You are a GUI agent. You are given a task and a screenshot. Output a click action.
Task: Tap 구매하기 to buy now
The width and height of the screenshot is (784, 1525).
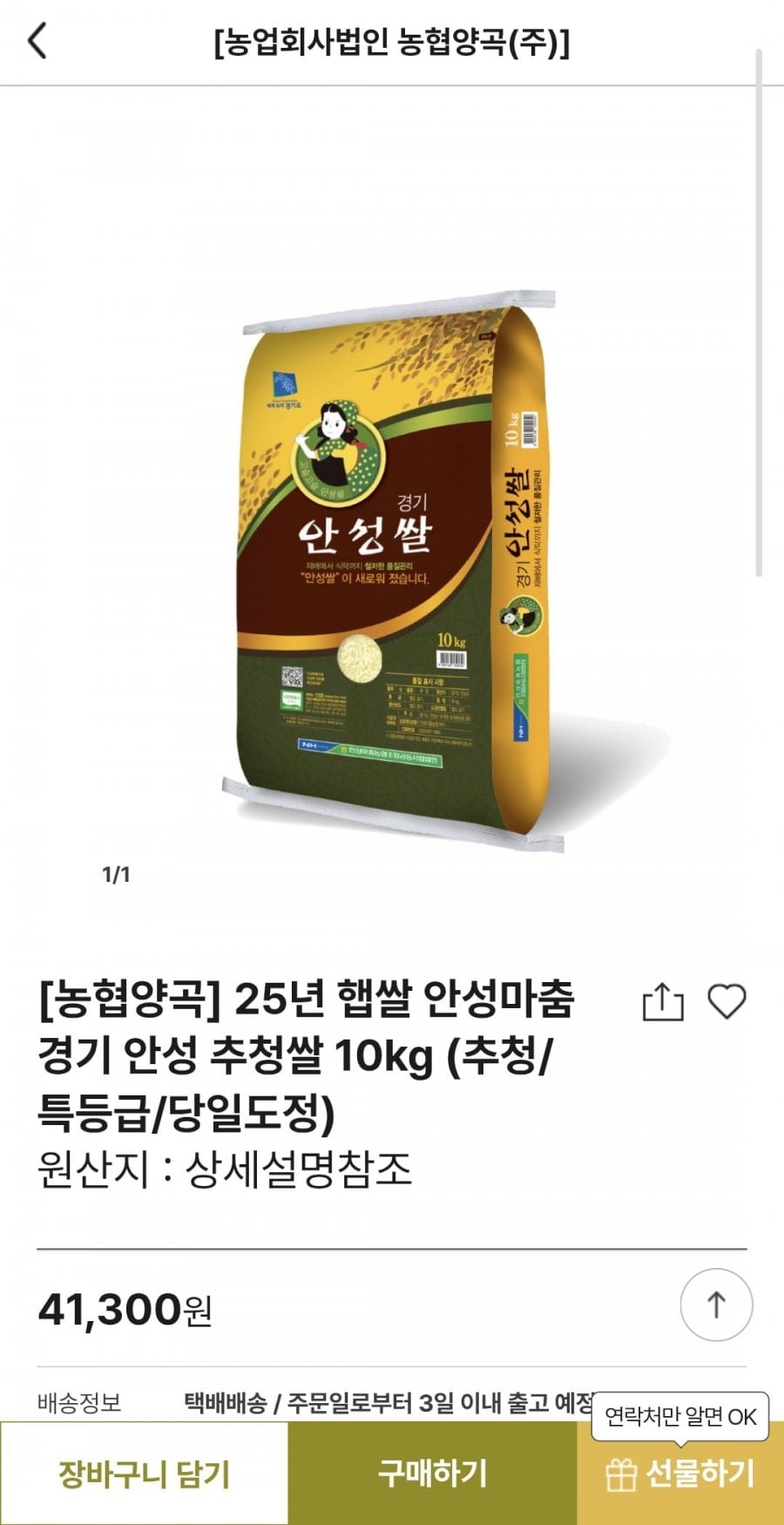click(432, 1474)
